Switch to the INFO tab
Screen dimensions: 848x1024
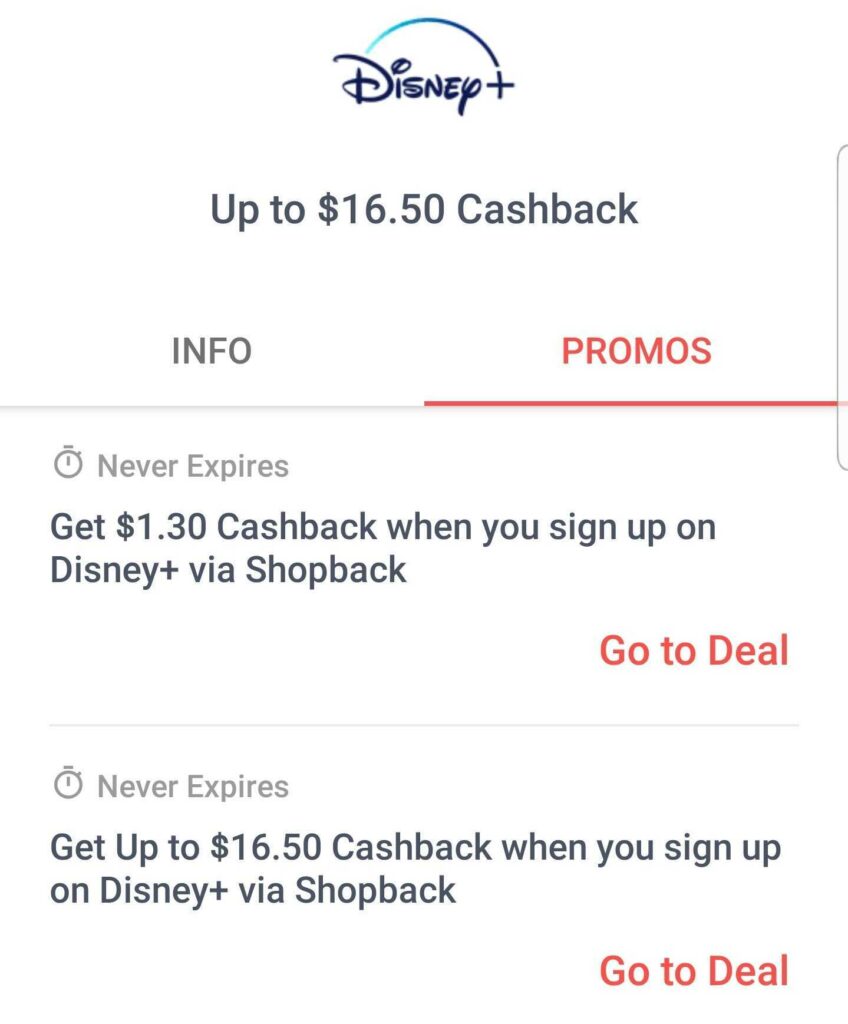211,351
